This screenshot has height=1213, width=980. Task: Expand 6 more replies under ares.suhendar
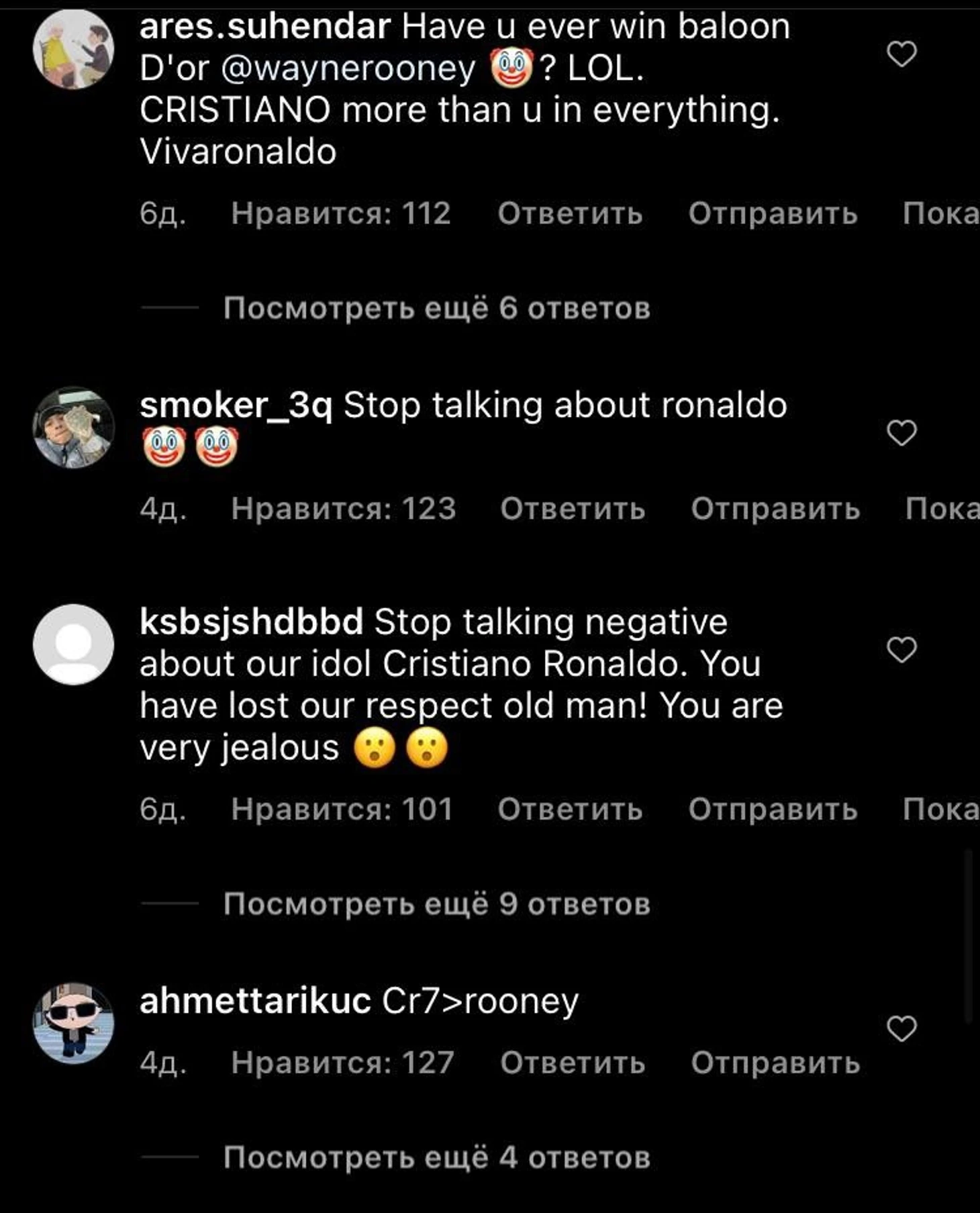click(x=436, y=309)
